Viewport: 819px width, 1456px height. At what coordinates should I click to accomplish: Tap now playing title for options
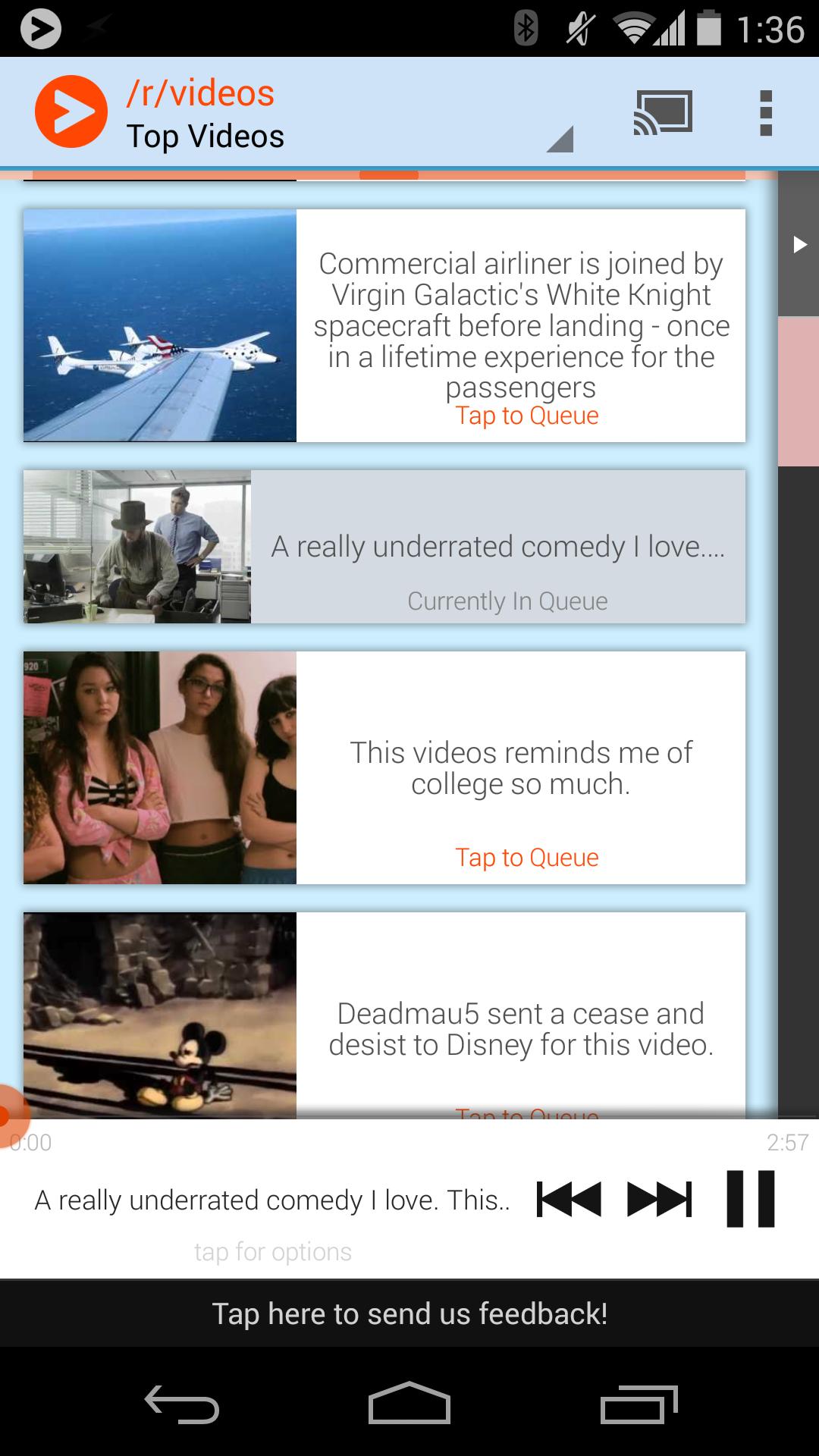[271, 1201]
